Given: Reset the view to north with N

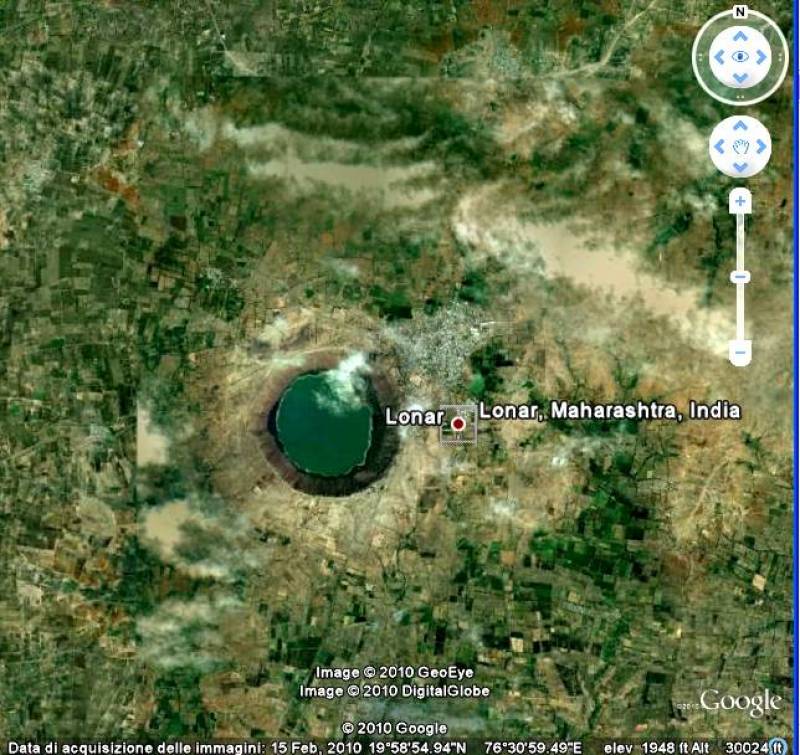Looking at the screenshot, I should 740,12.
